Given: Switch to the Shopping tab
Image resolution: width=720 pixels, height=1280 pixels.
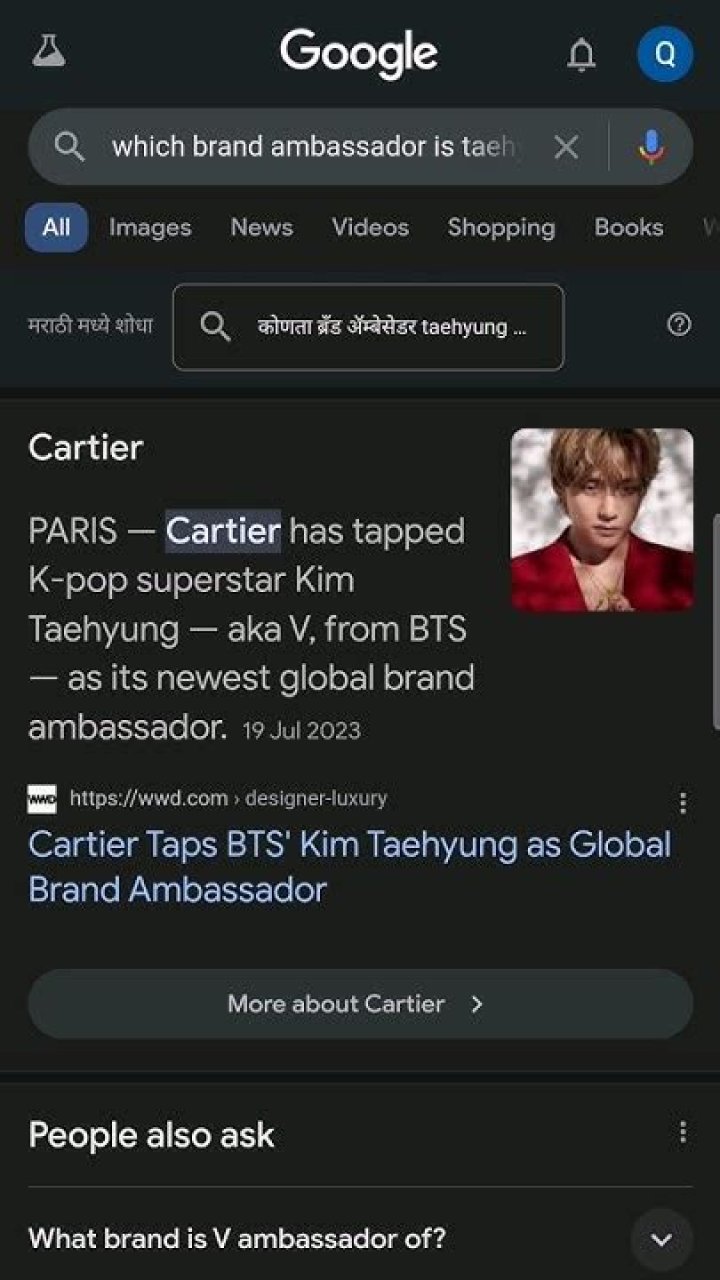Looking at the screenshot, I should point(501,228).
